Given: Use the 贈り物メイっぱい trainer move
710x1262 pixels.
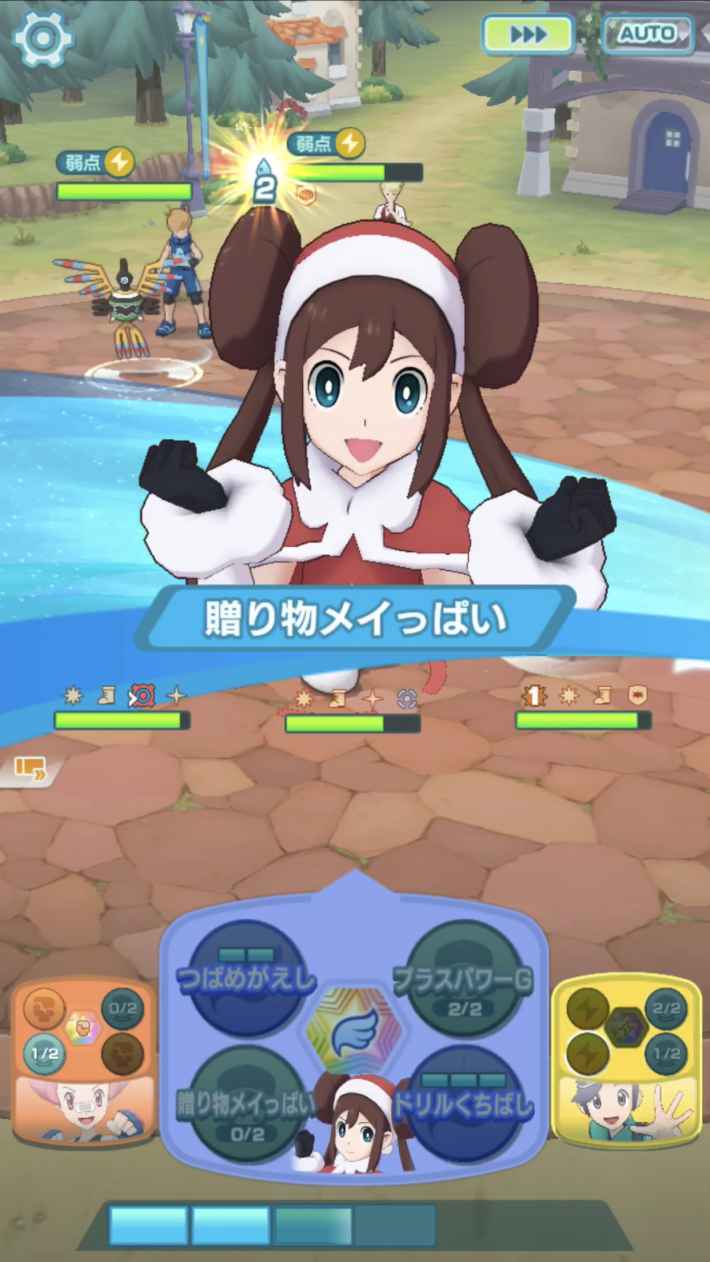Looking at the screenshot, I should point(246,1103).
